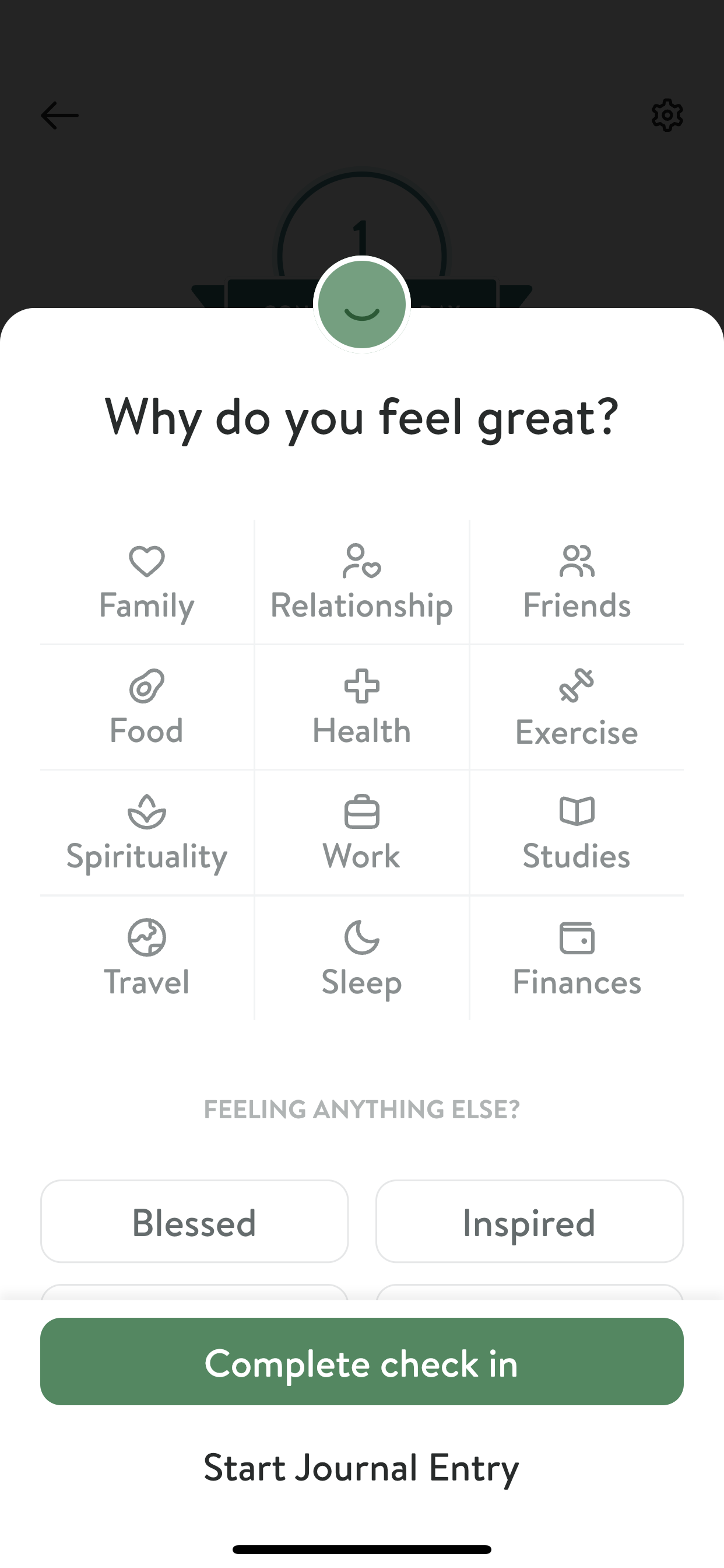The height and width of the screenshot is (1568, 724).
Task: Pick Friends as a reason
Action: (577, 582)
